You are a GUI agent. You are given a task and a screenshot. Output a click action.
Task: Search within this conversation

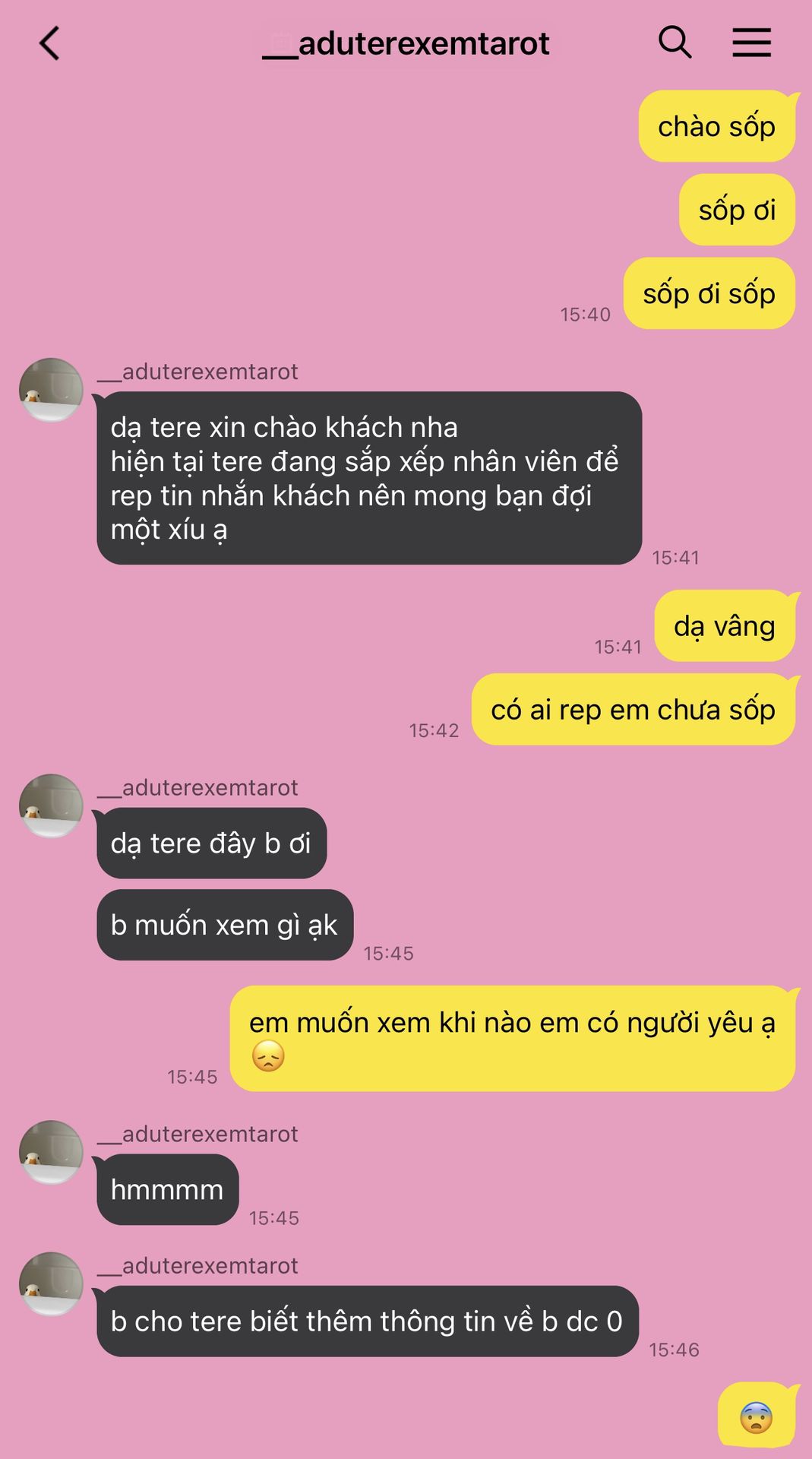675,43
